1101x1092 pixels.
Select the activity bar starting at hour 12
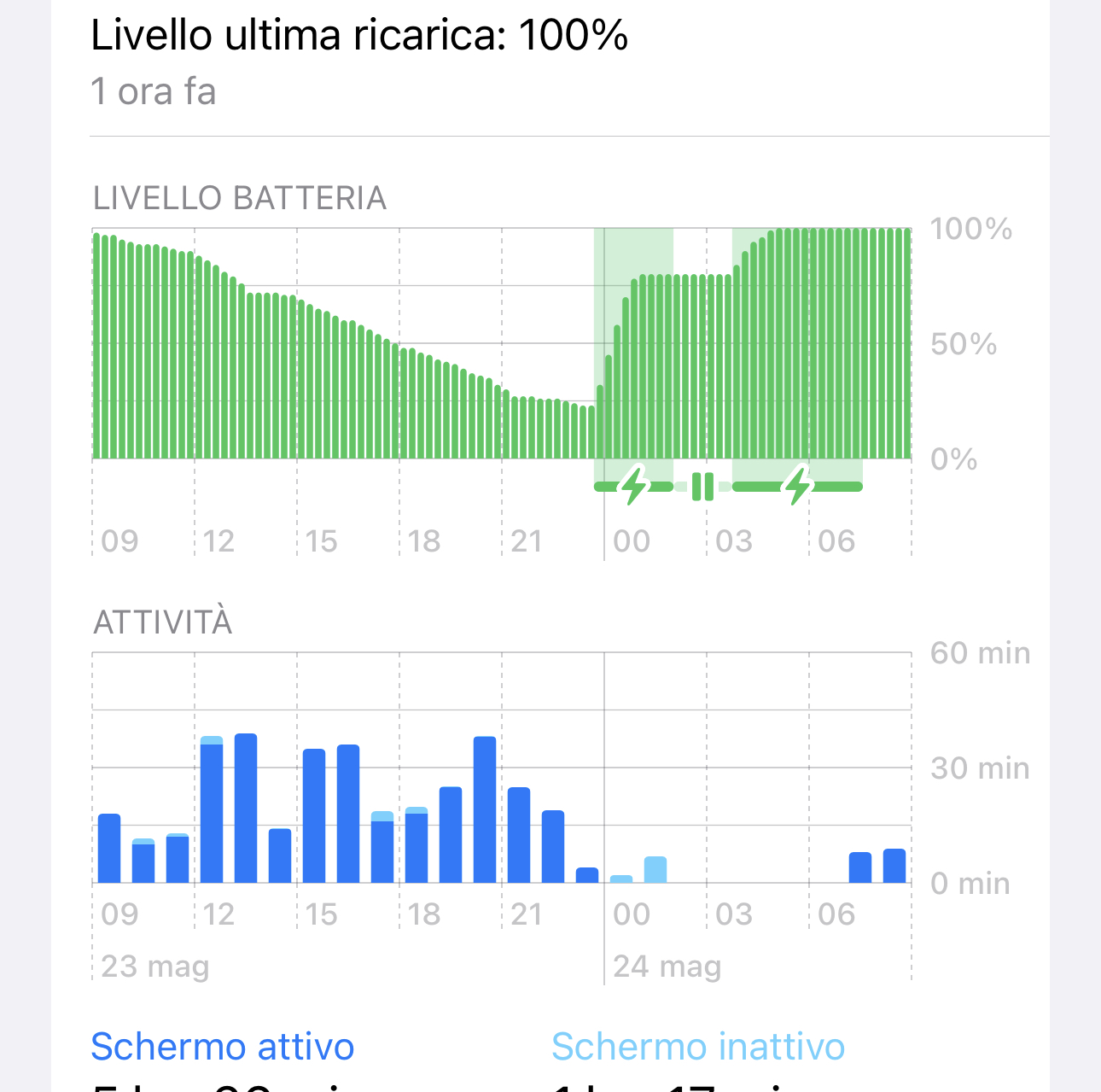pos(212,809)
